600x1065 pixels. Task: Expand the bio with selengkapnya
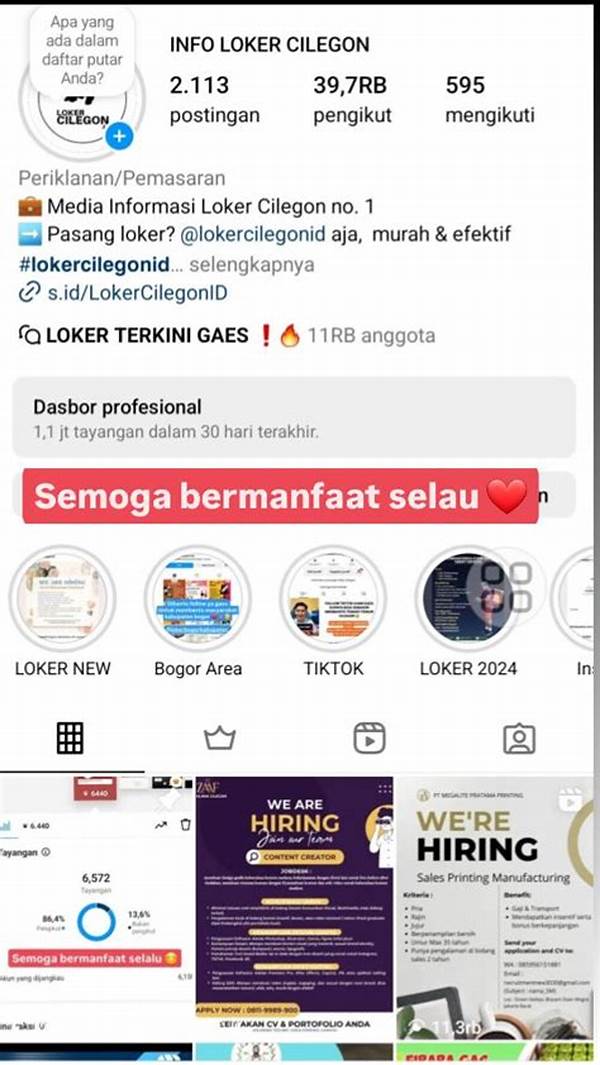click(252, 264)
